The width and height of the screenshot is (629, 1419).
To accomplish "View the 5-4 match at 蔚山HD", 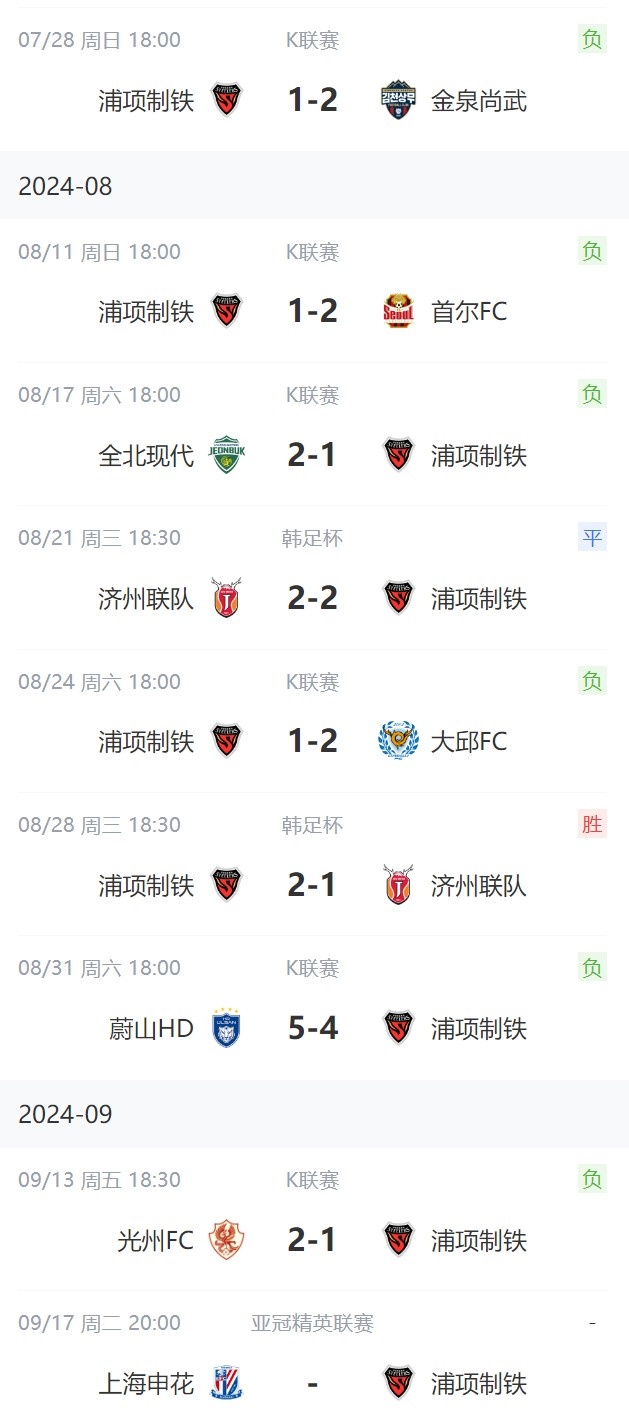I will point(313,1028).
